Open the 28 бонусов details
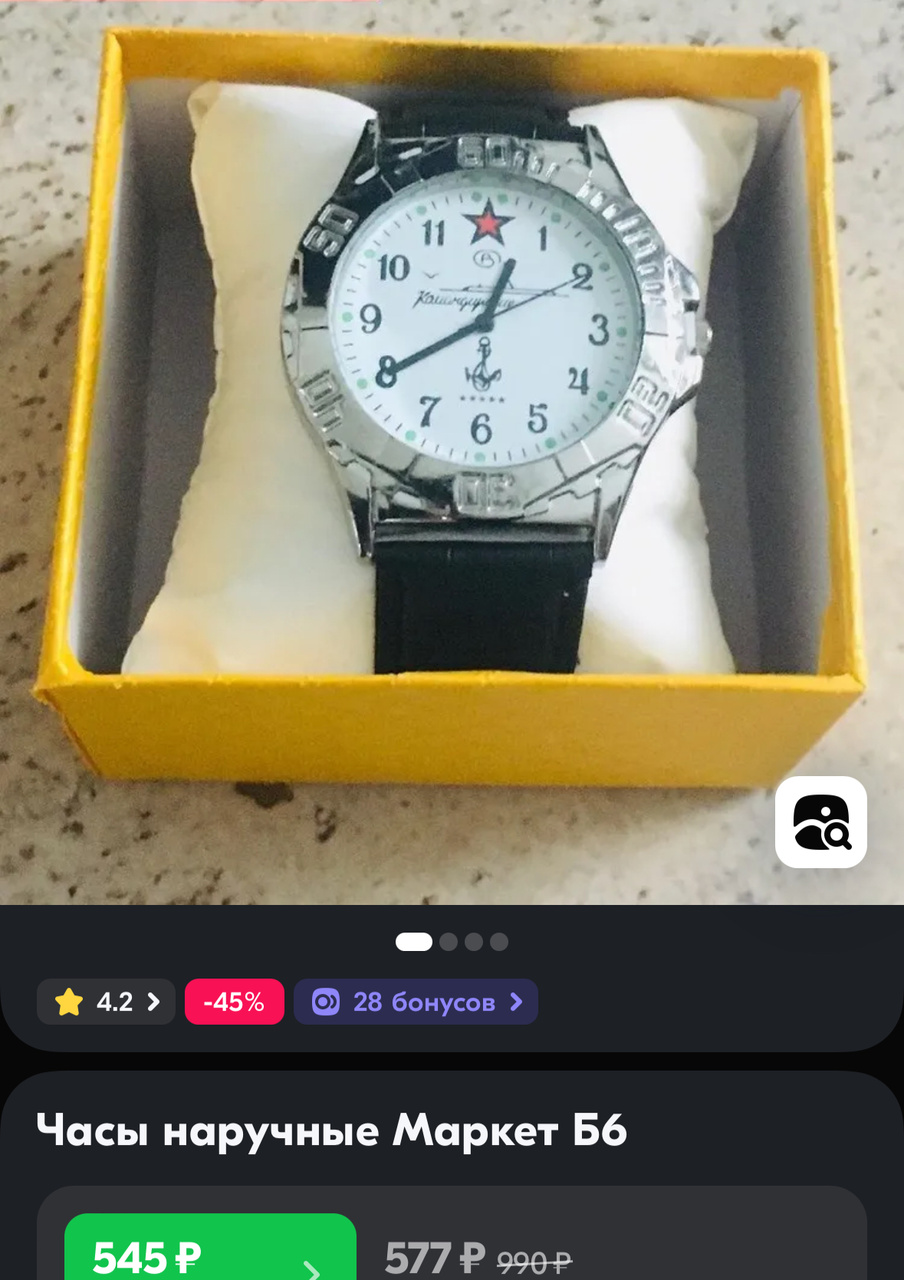This screenshot has height=1280, width=904. pyautogui.click(x=416, y=1002)
